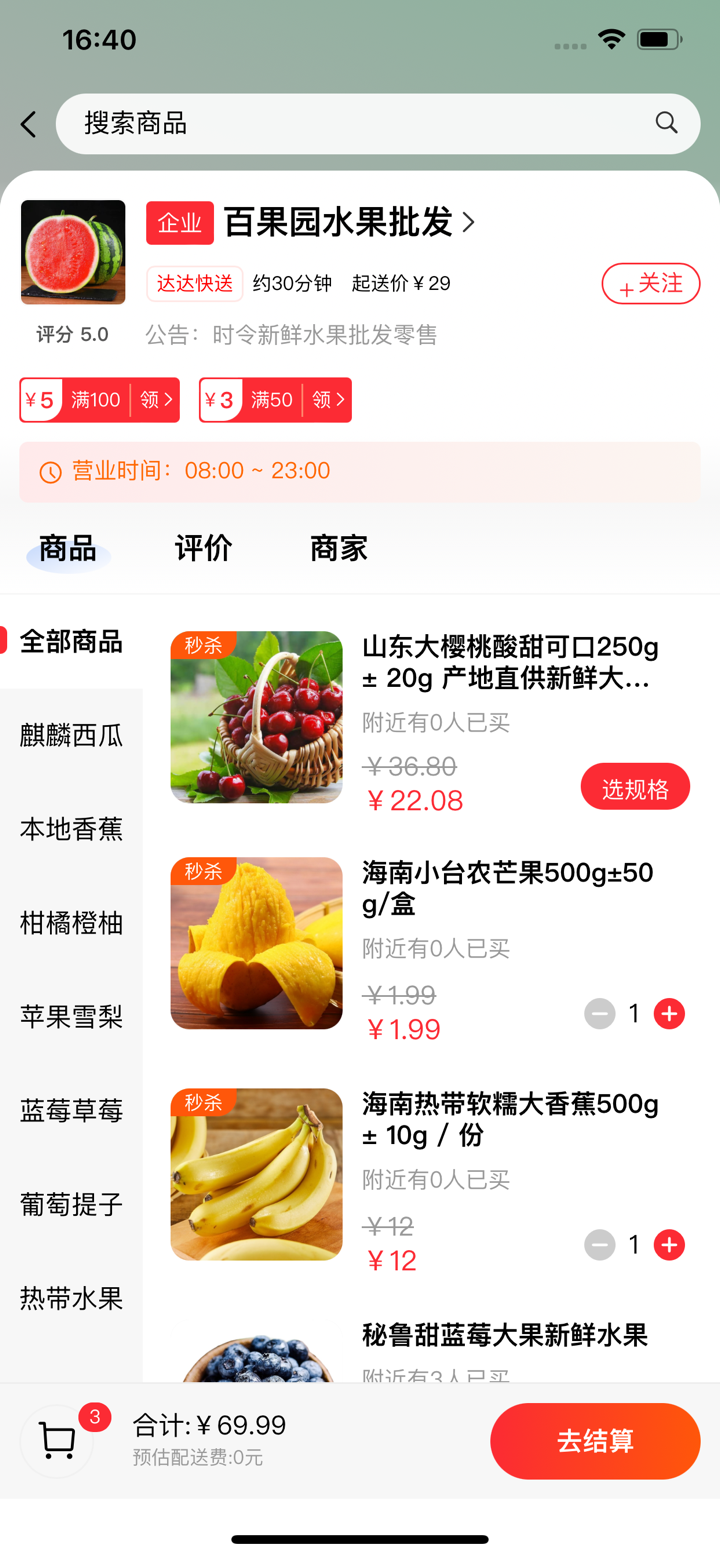Increase quantity of 海南小台农芒果 with plus button
The height and width of the screenshot is (1558, 720).
coord(669,1013)
